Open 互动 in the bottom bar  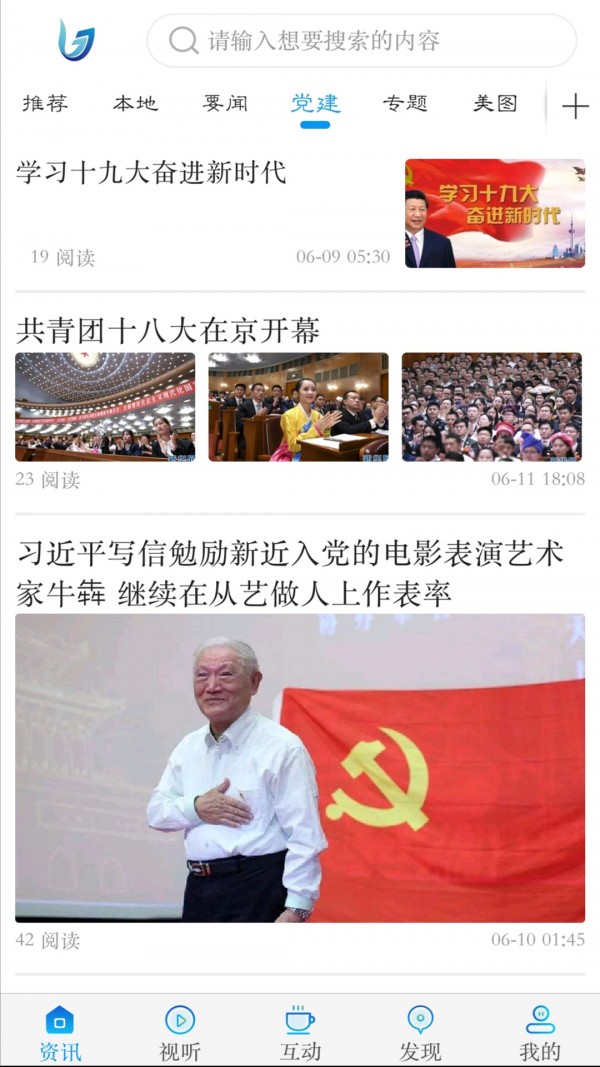300,1033
